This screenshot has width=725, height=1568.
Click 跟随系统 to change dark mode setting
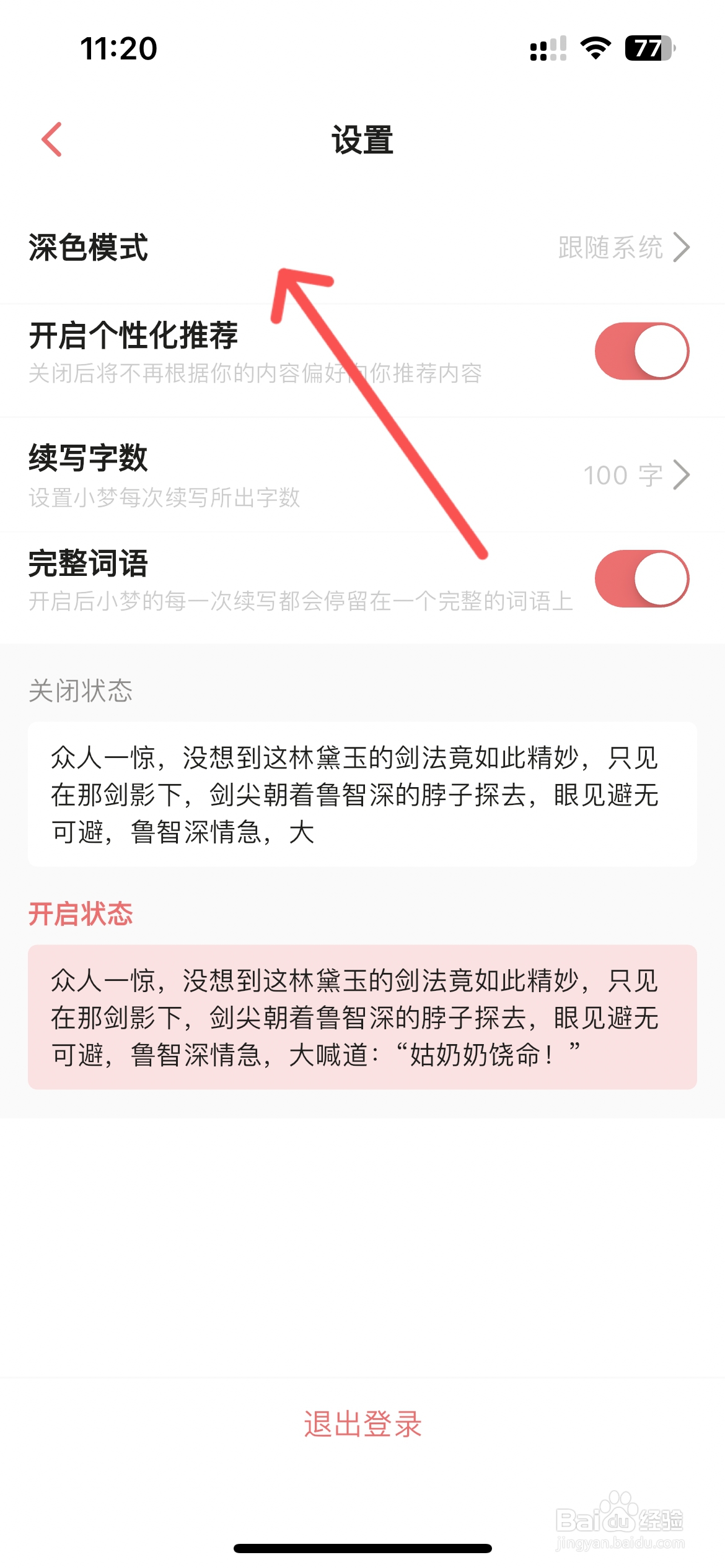coord(610,246)
